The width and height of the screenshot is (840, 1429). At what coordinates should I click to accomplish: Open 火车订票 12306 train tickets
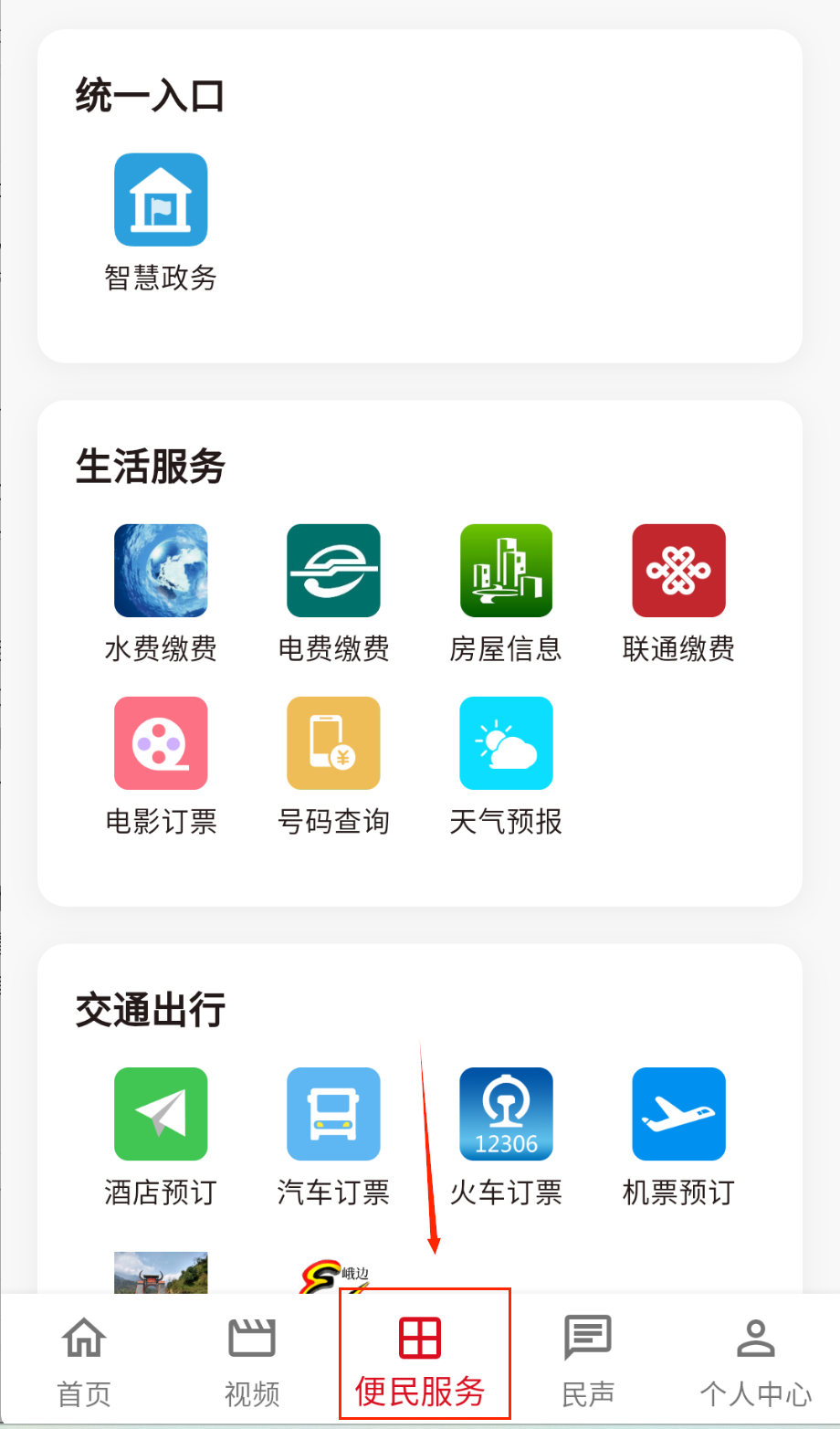[x=506, y=1114]
